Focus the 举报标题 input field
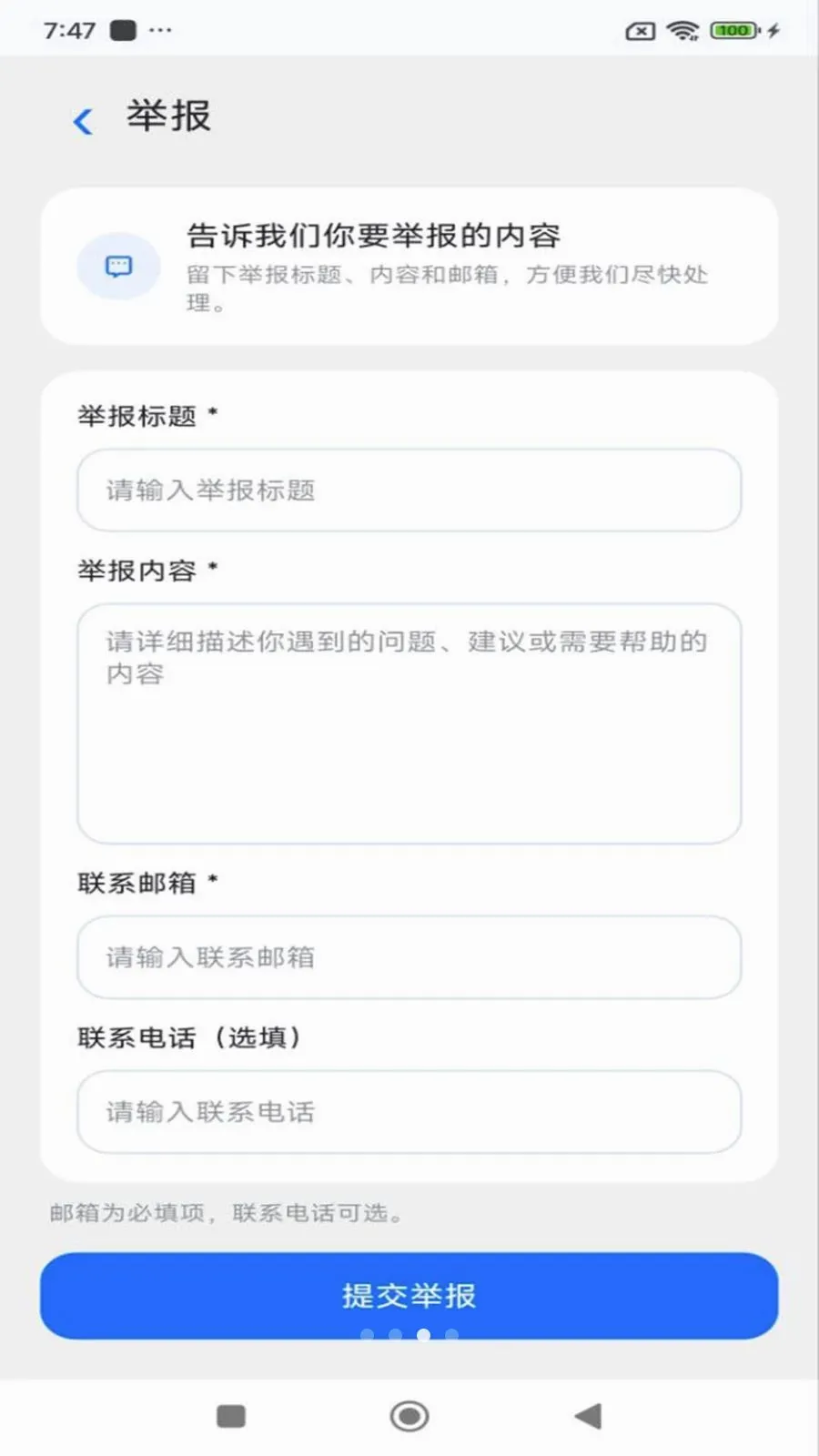The width and height of the screenshot is (819, 1456). [x=409, y=490]
